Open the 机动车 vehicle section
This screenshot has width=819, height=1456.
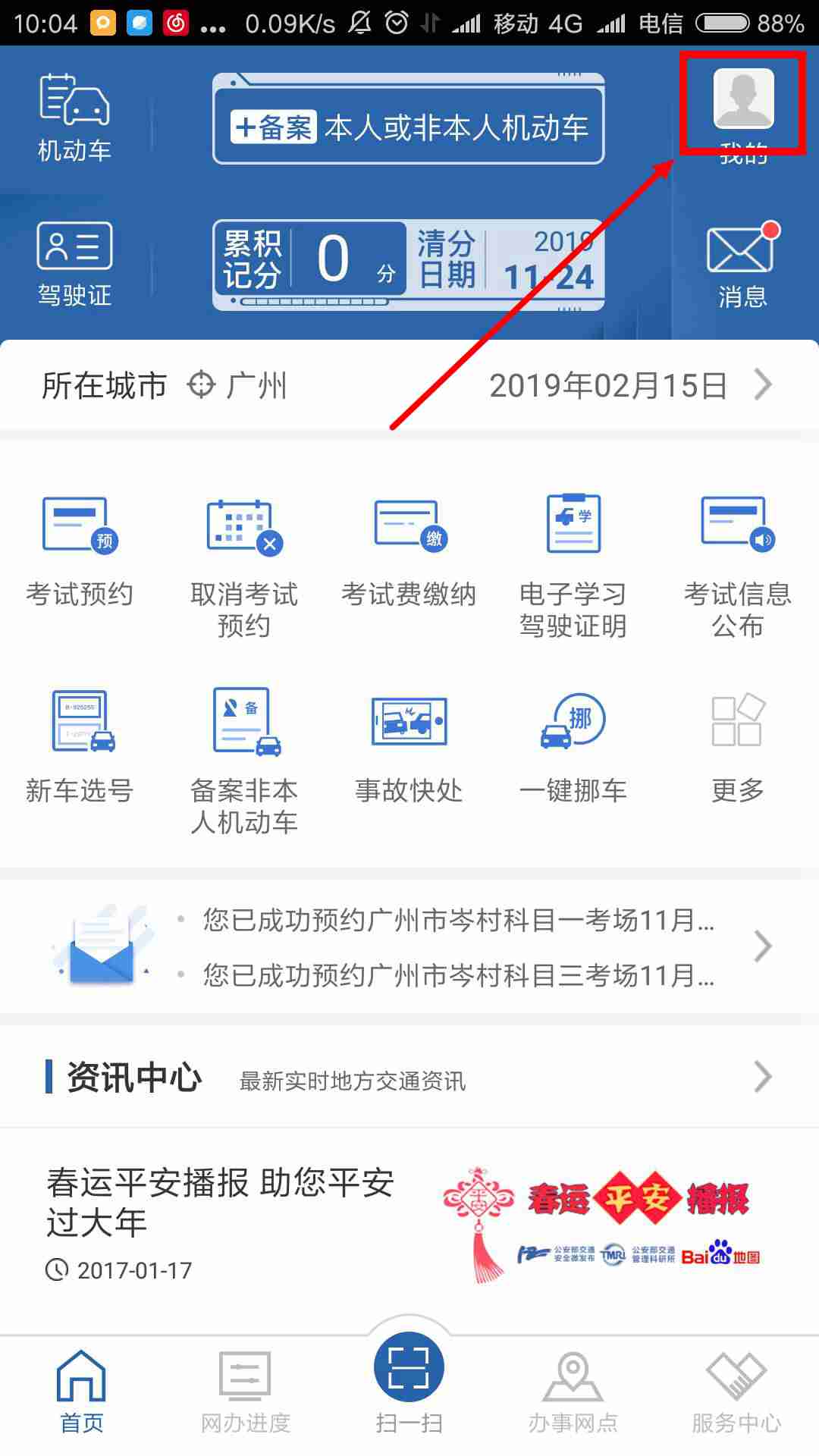point(74,118)
